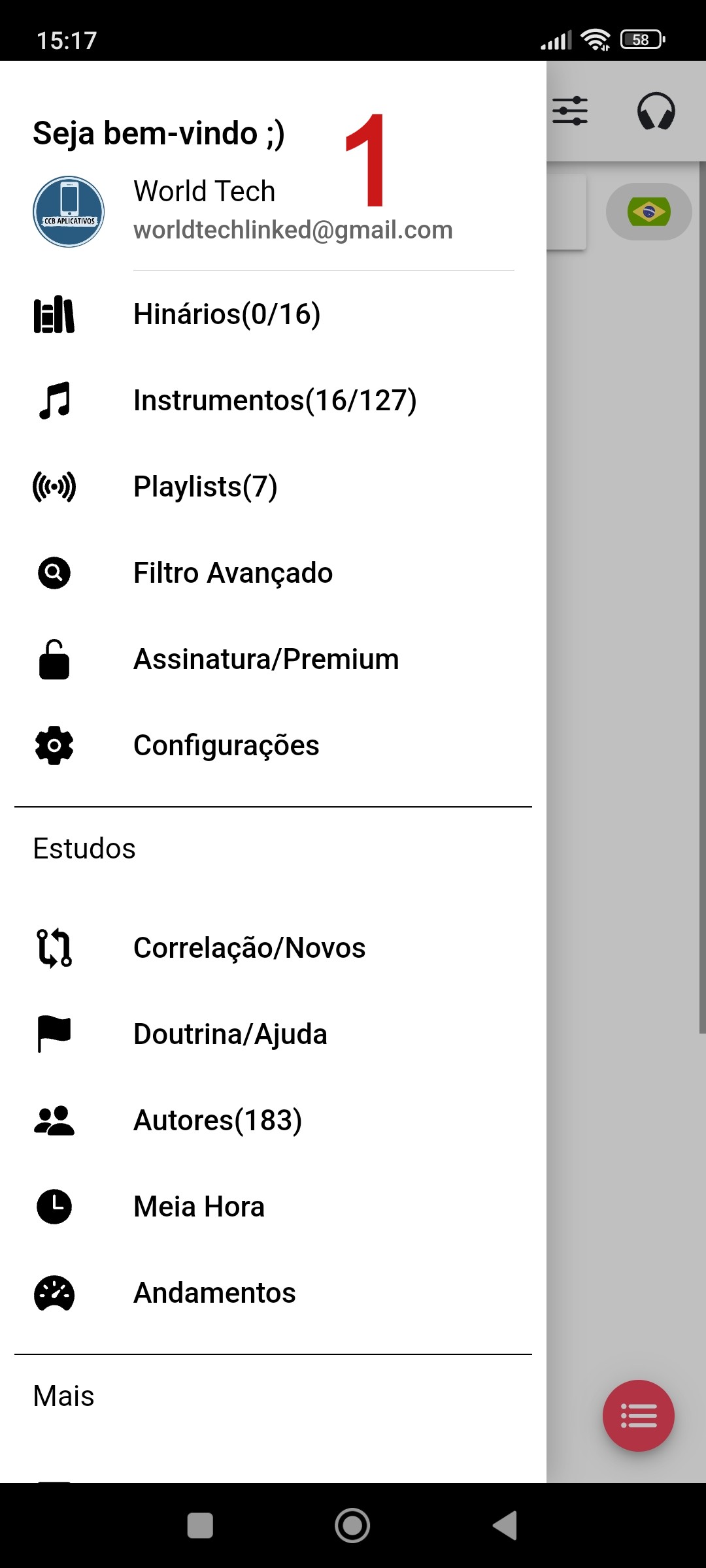Open Configurações settings
706x1568 pixels.
coord(273,745)
